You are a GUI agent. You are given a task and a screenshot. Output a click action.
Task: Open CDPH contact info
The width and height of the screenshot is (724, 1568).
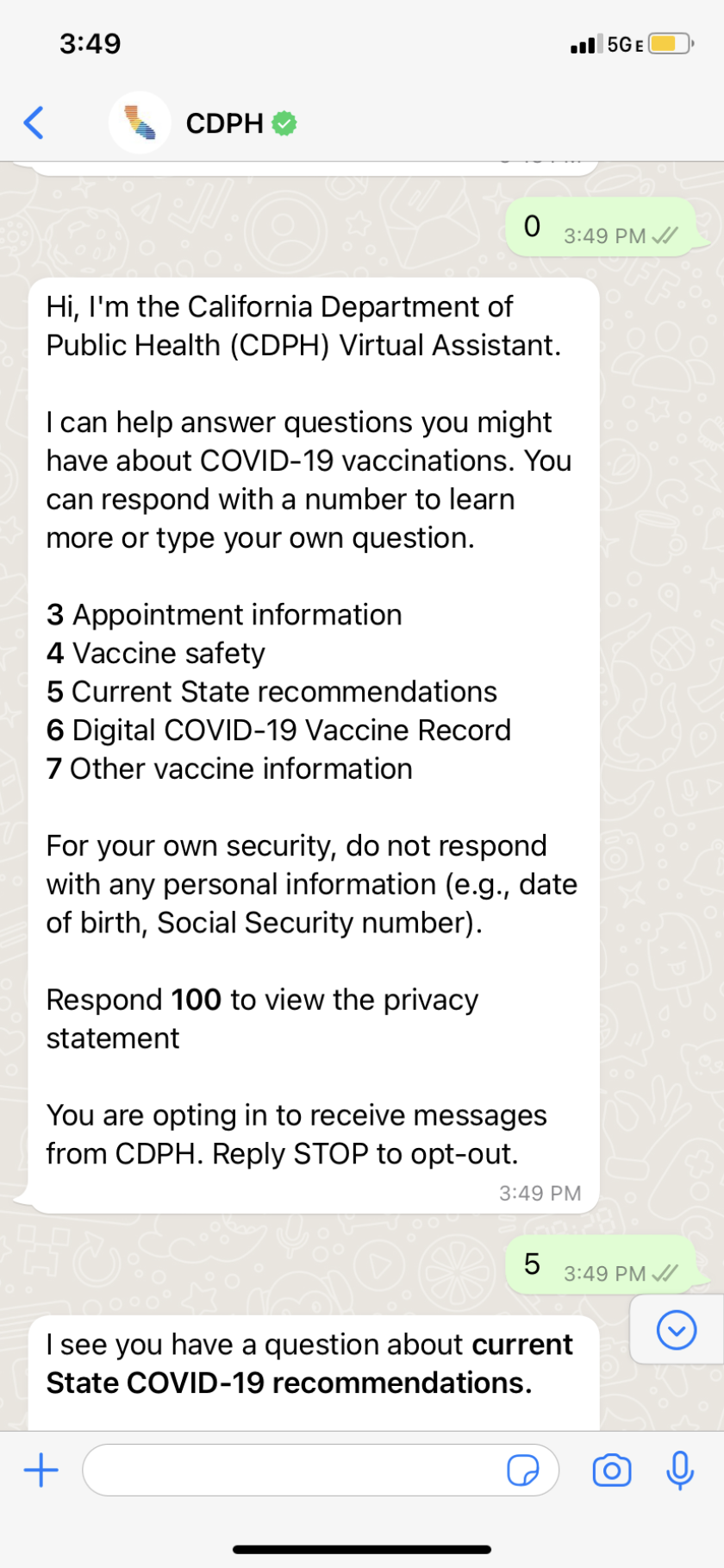[225, 123]
